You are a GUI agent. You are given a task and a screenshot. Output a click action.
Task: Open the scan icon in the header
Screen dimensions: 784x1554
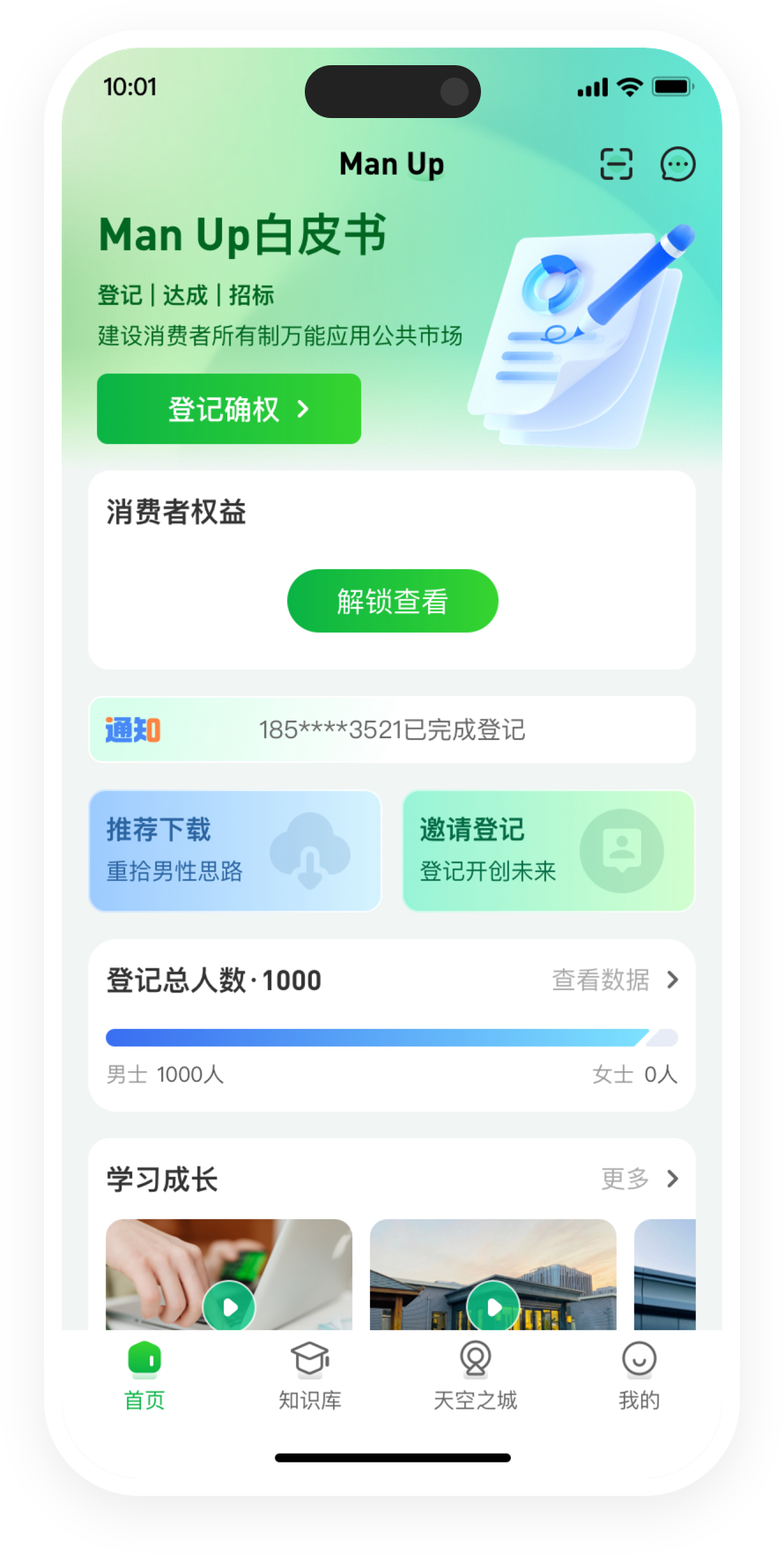(x=616, y=164)
